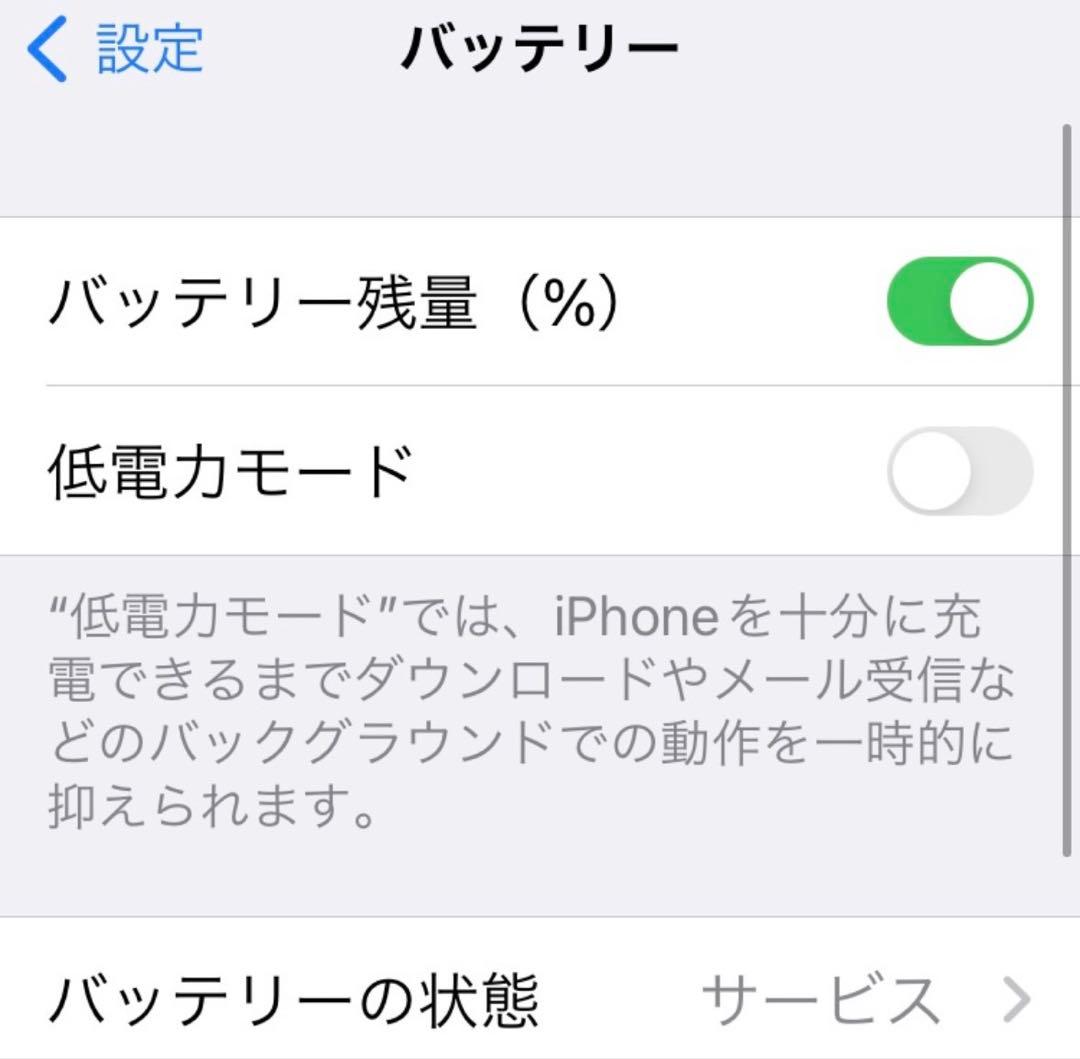Open バッテリーの状態 row
Screen dimensions: 1080x1059
tap(540, 997)
